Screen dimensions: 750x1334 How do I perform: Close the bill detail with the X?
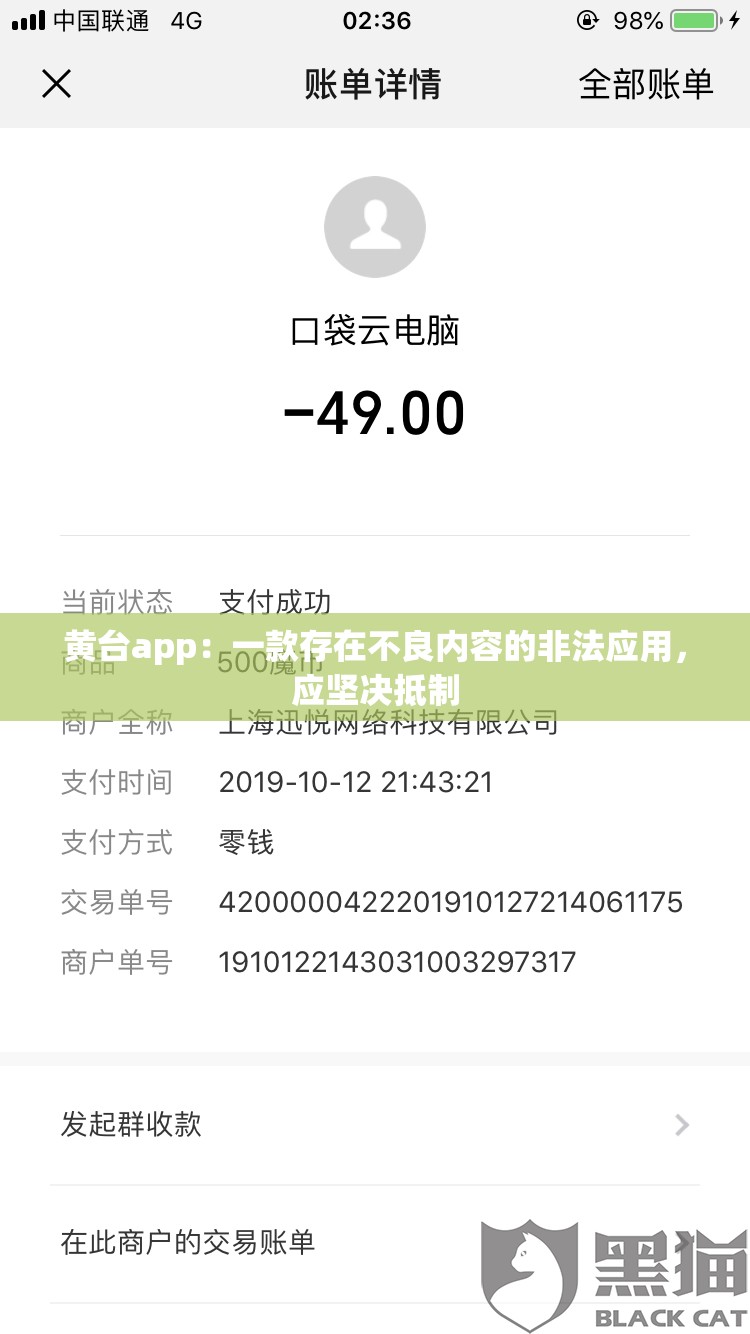click(x=56, y=85)
